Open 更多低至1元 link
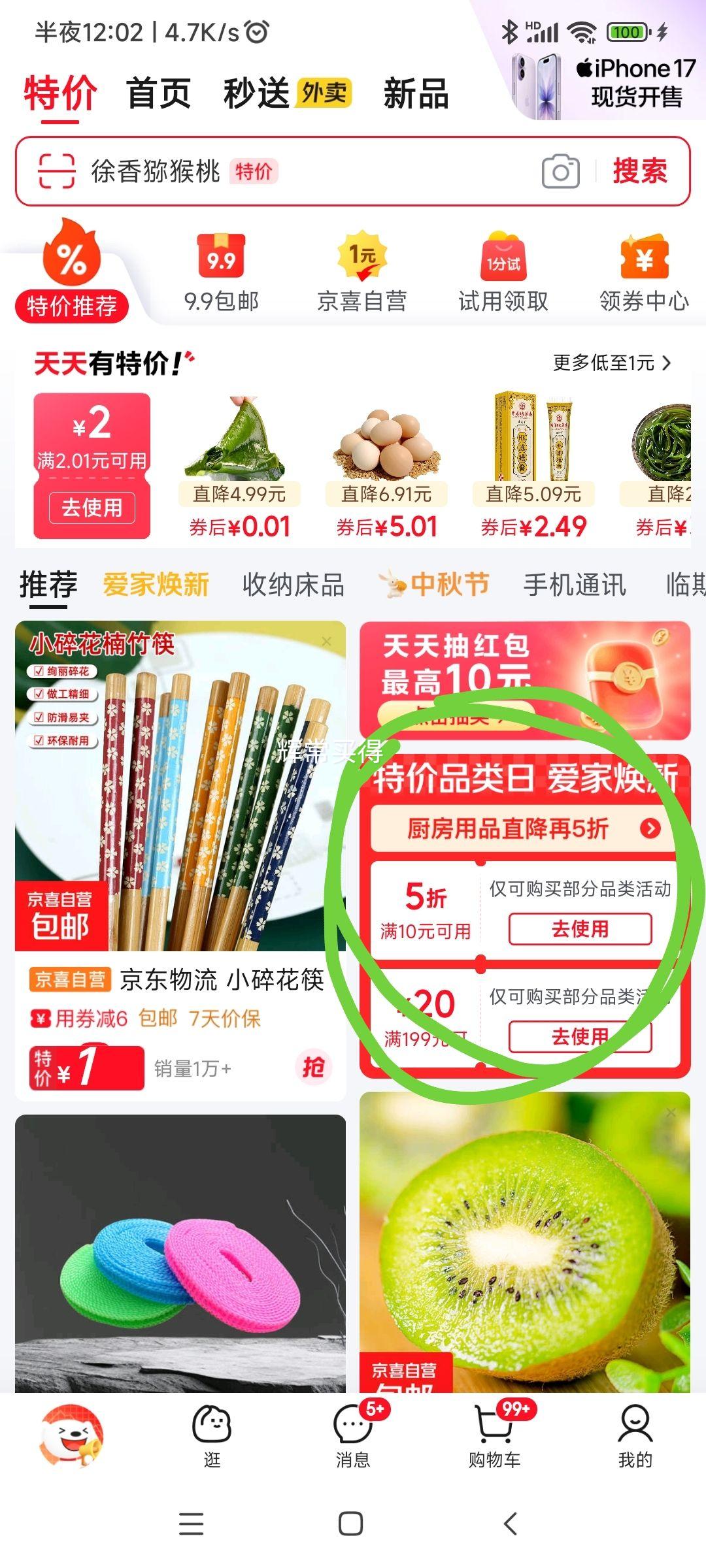The width and height of the screenshot is (706, 1568). click(x=612, y=363)
